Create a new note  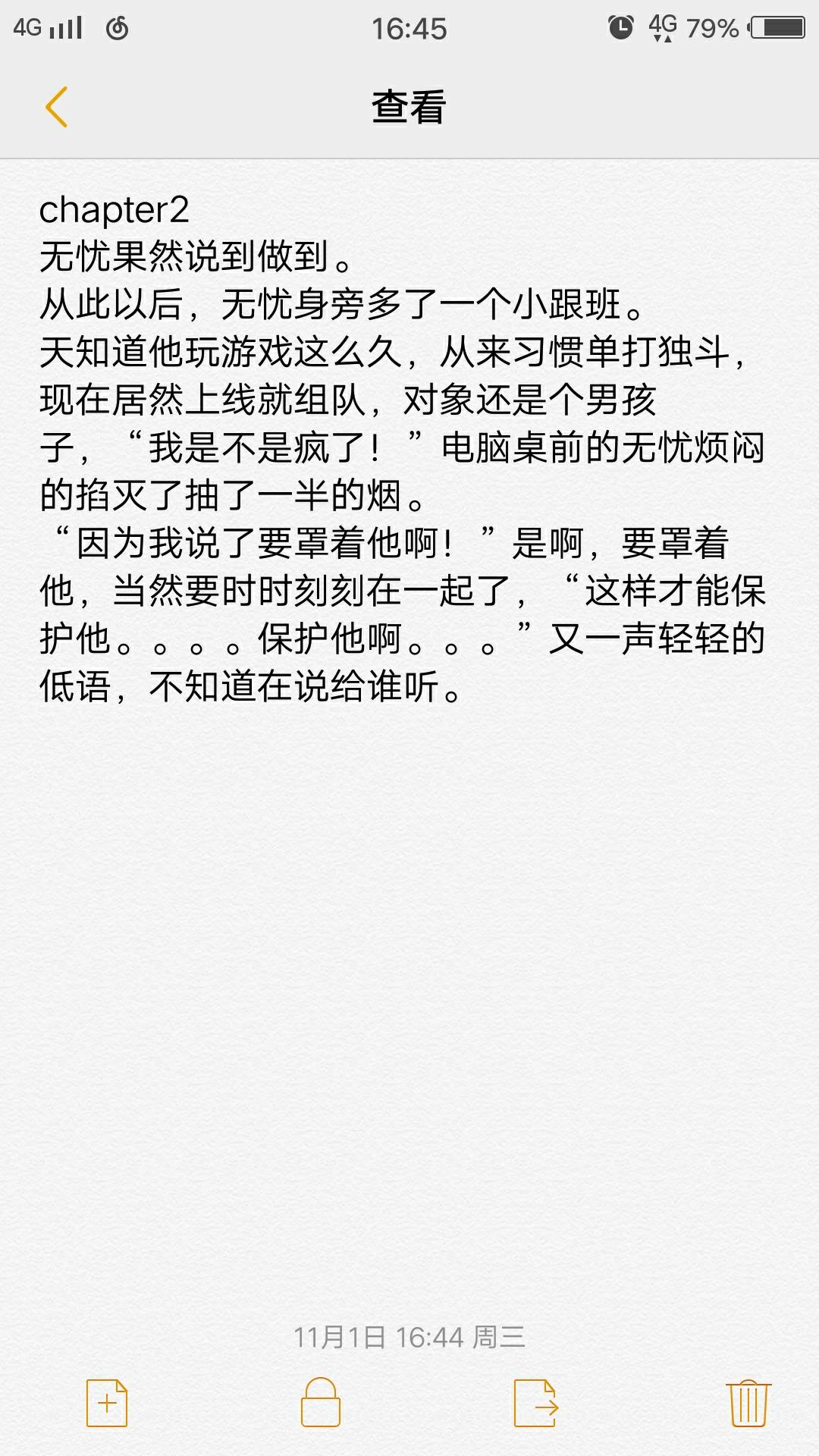[107, 1403]
